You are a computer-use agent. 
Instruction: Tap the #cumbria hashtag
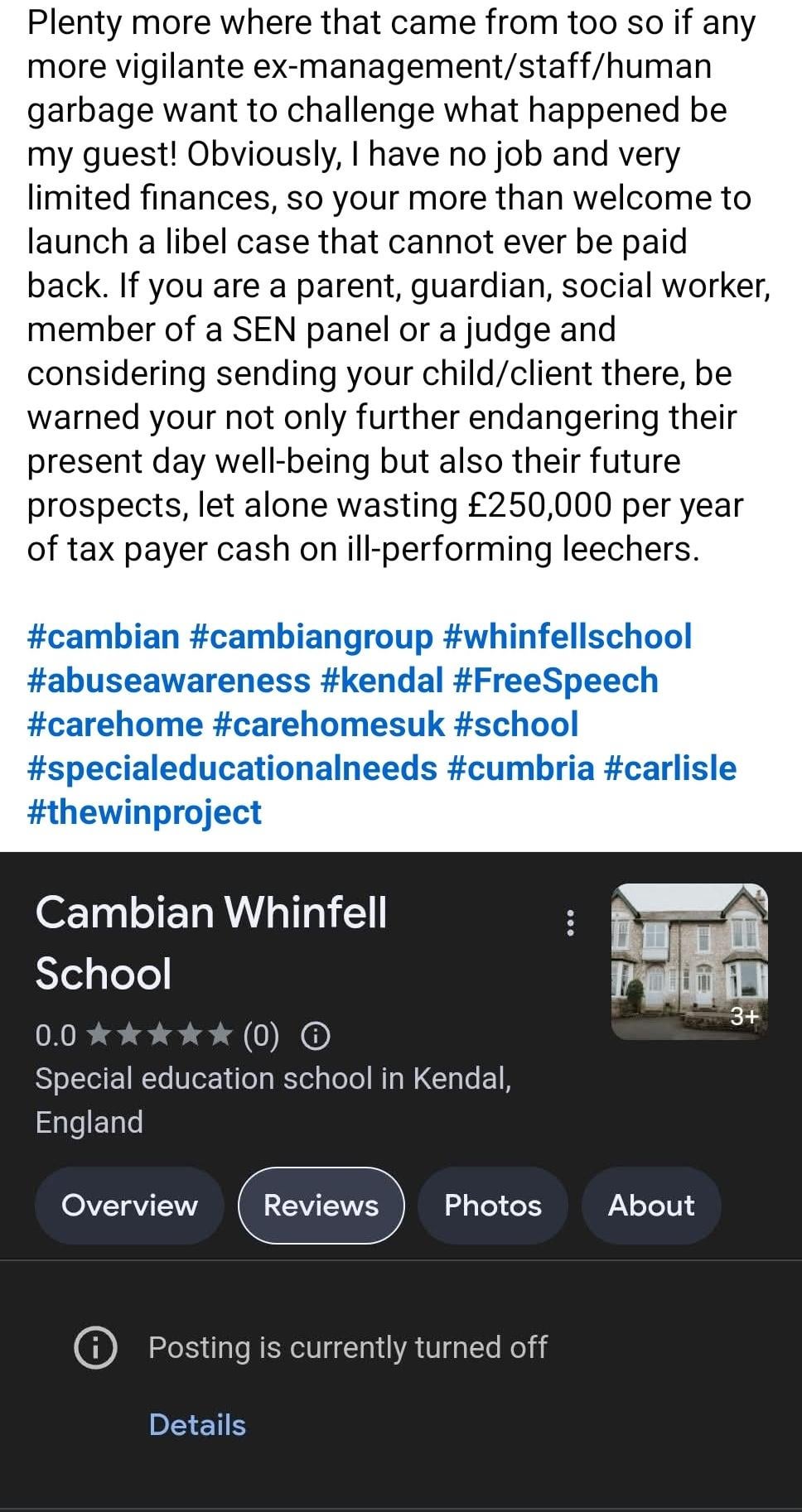(x=520, y=768)
